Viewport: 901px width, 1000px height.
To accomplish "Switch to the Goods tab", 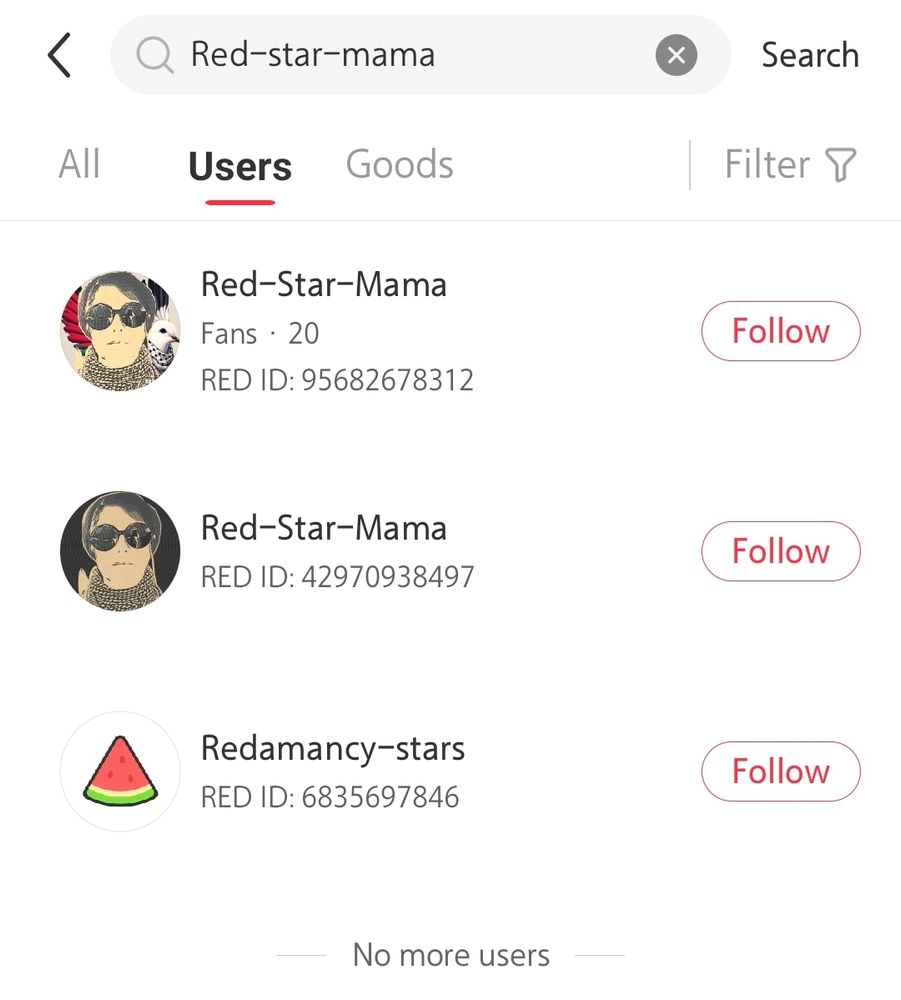I will click(399, 165).
